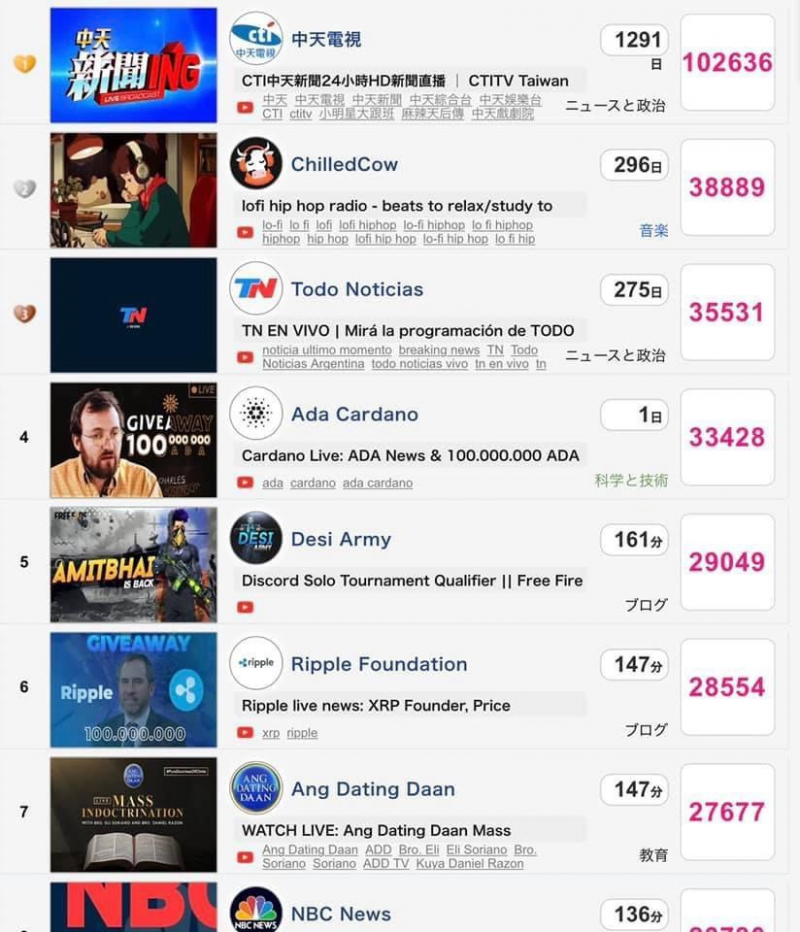This screenshot has width=800, height=932.
Task: Tap the 'breaking news' tag under Todo Noticias
Action: (439, 350)
